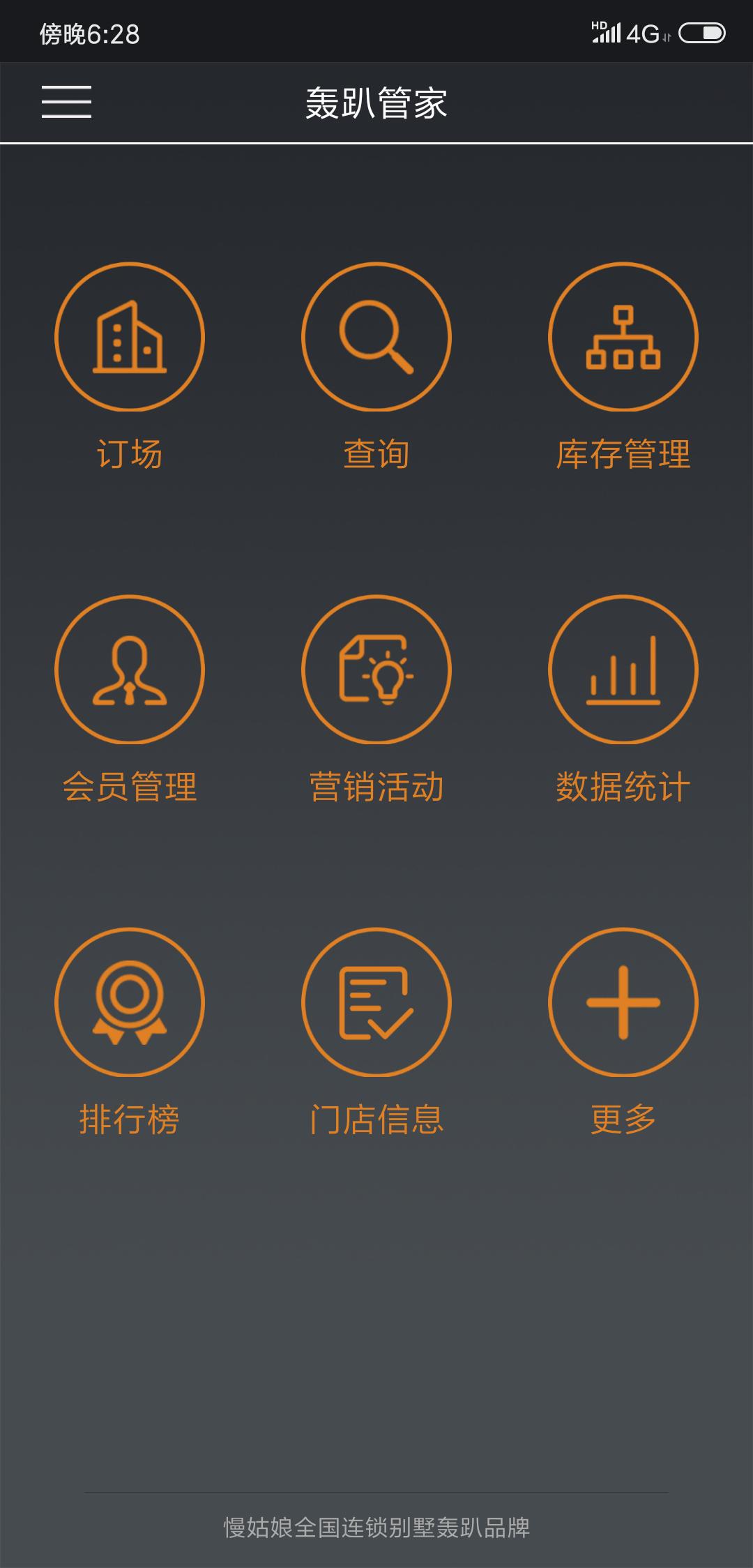753x1568 pixels.
Task: Click the 订场 text label
Action: point(129,453)
